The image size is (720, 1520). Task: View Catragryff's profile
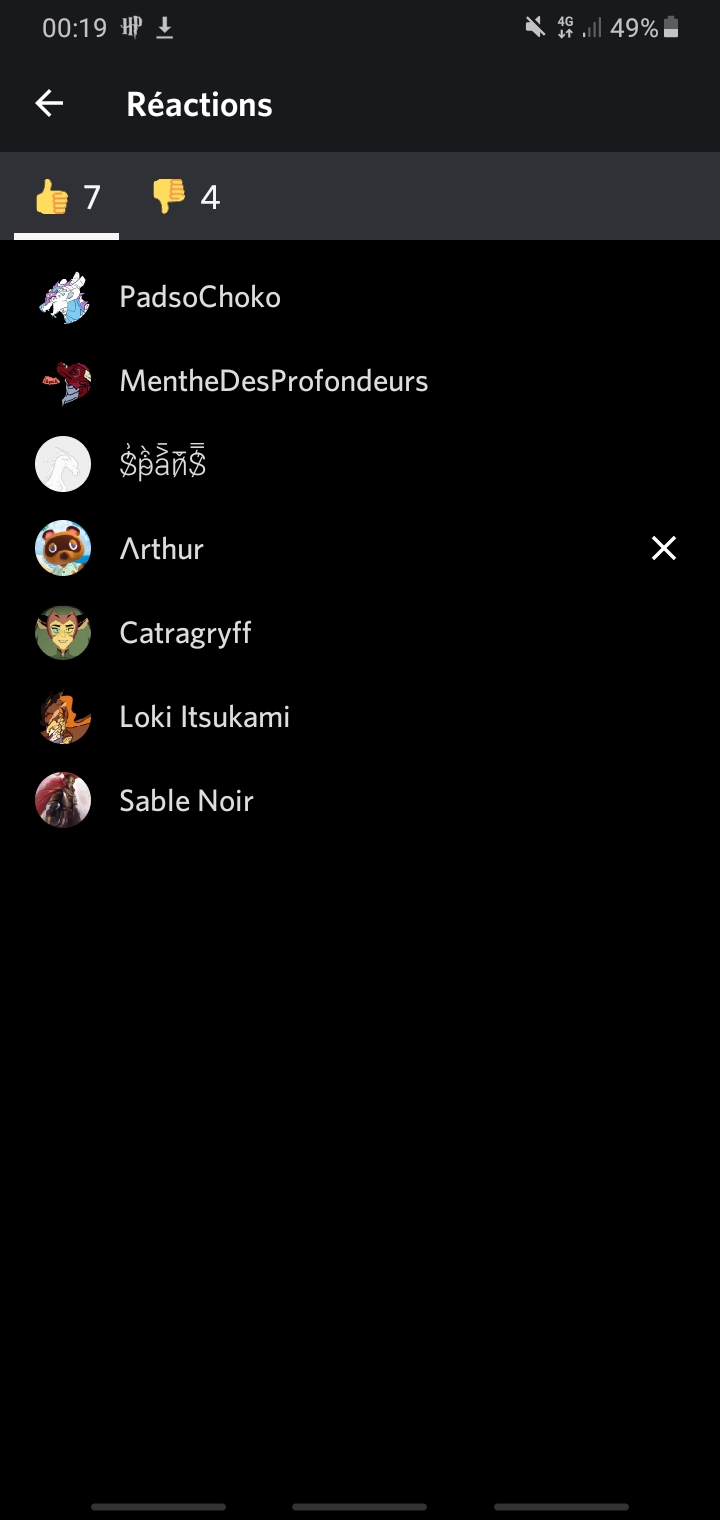pos(185,633)
